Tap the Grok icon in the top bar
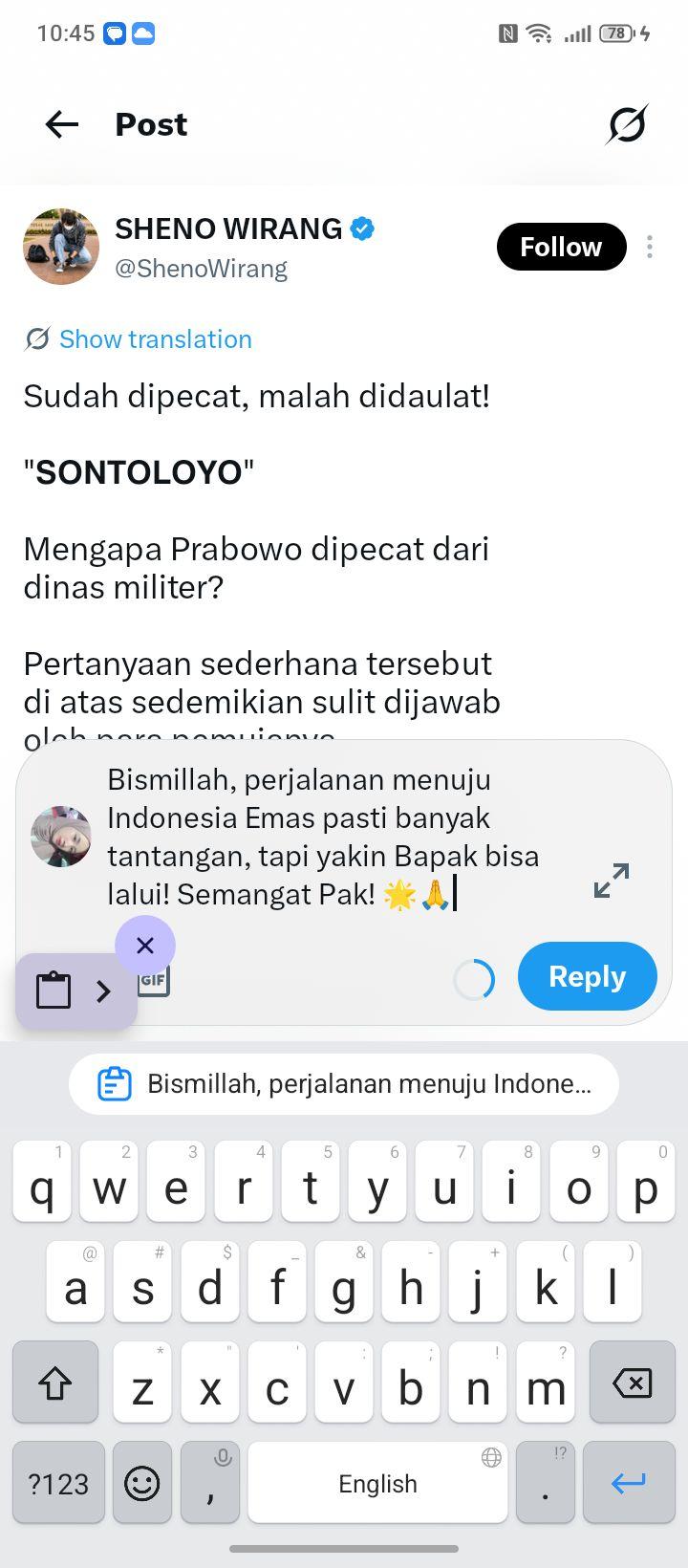The width and height of the screenshot is (688, 1568). pos(627,124)
